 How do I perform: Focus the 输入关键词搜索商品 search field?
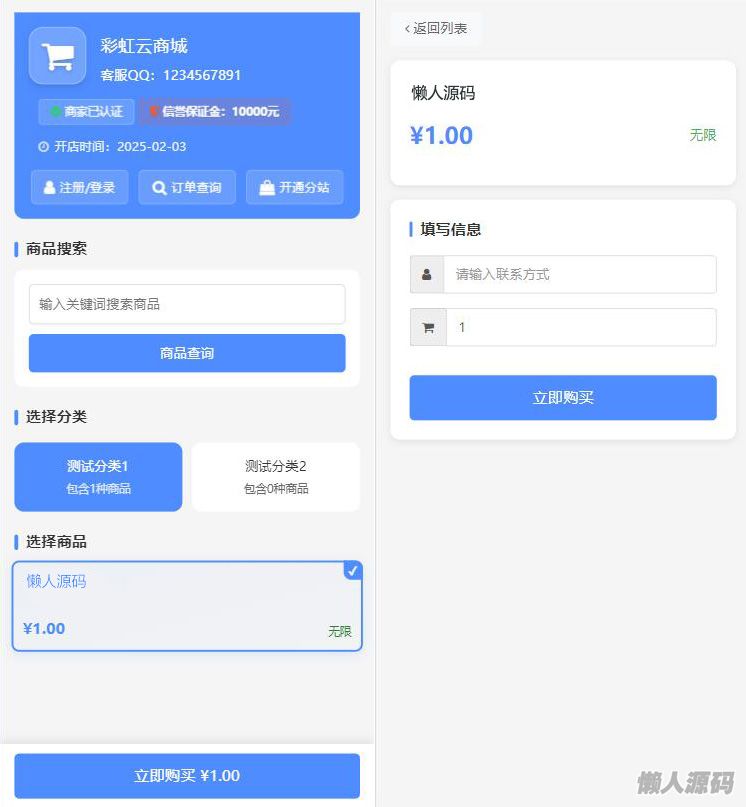point(187,304)
